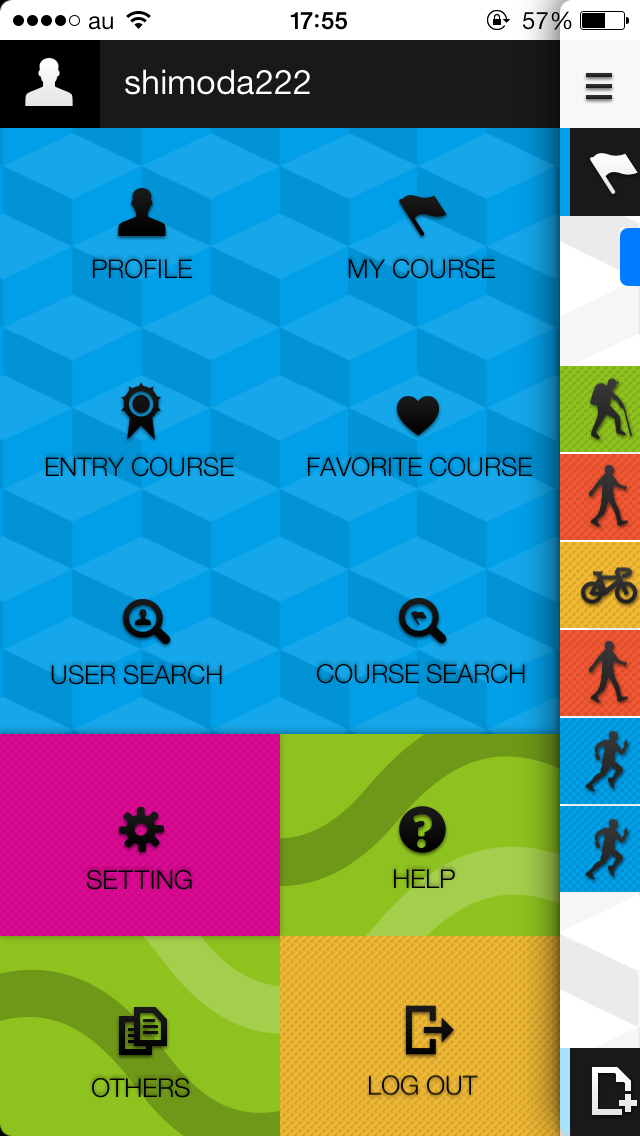Select the cycling activity tile
The width and height of the screenshot is (640, 1136).
click(x=600, y=585)
